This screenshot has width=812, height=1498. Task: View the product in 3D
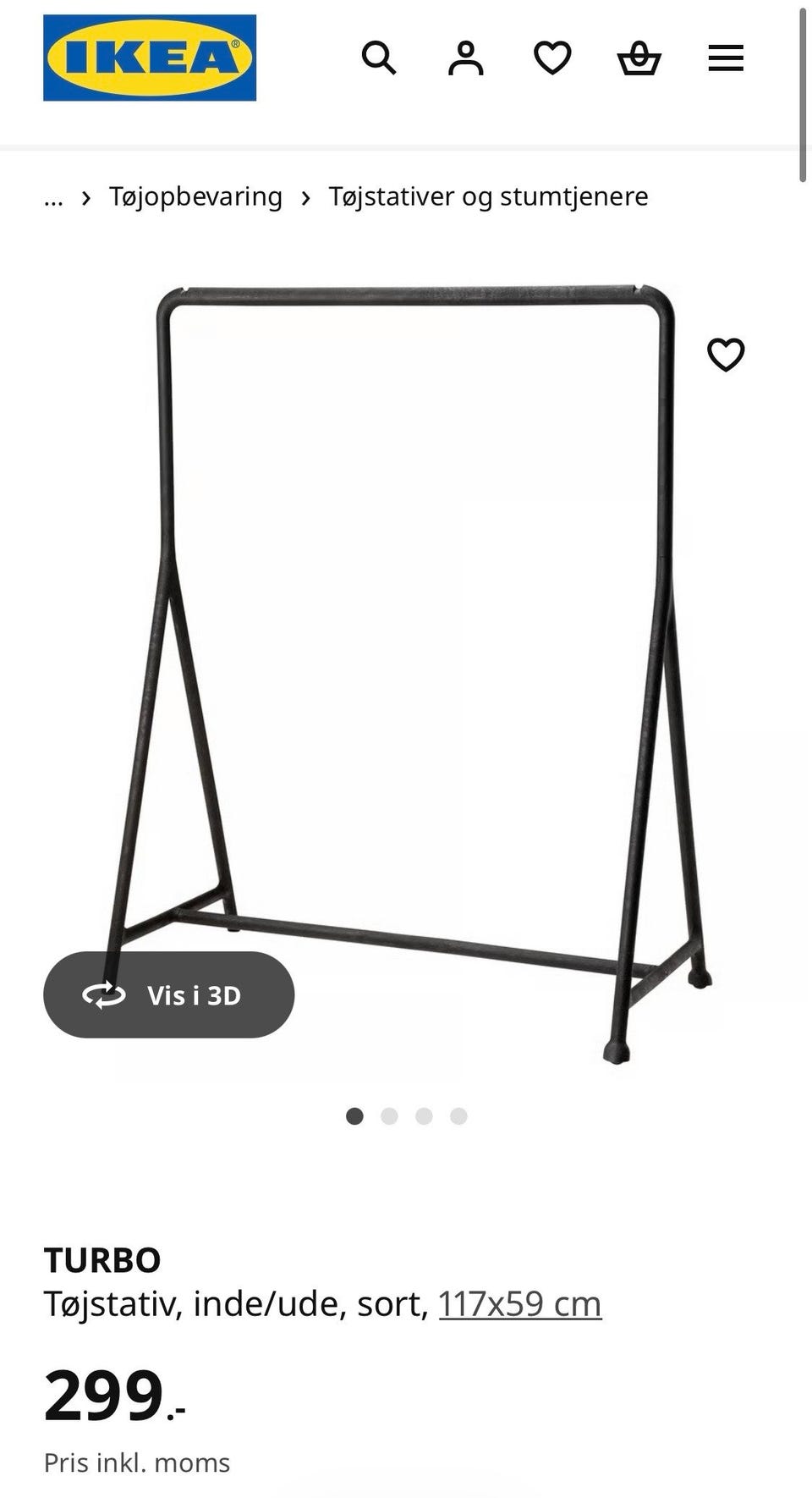tap(169, 995)
